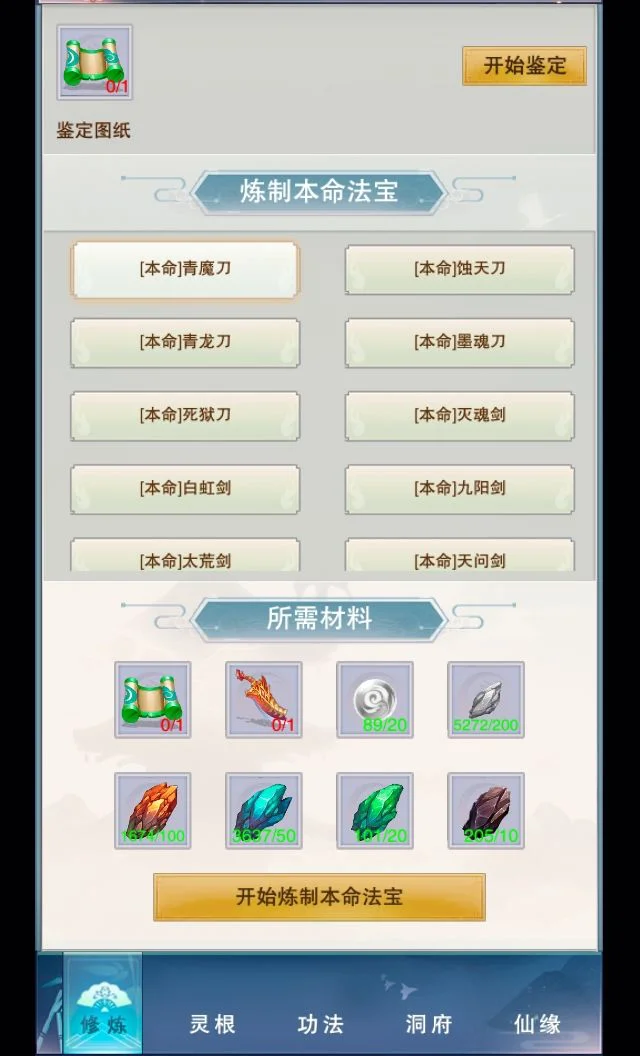Pick [本命]灭魂剑 from list

pos(460,415)
